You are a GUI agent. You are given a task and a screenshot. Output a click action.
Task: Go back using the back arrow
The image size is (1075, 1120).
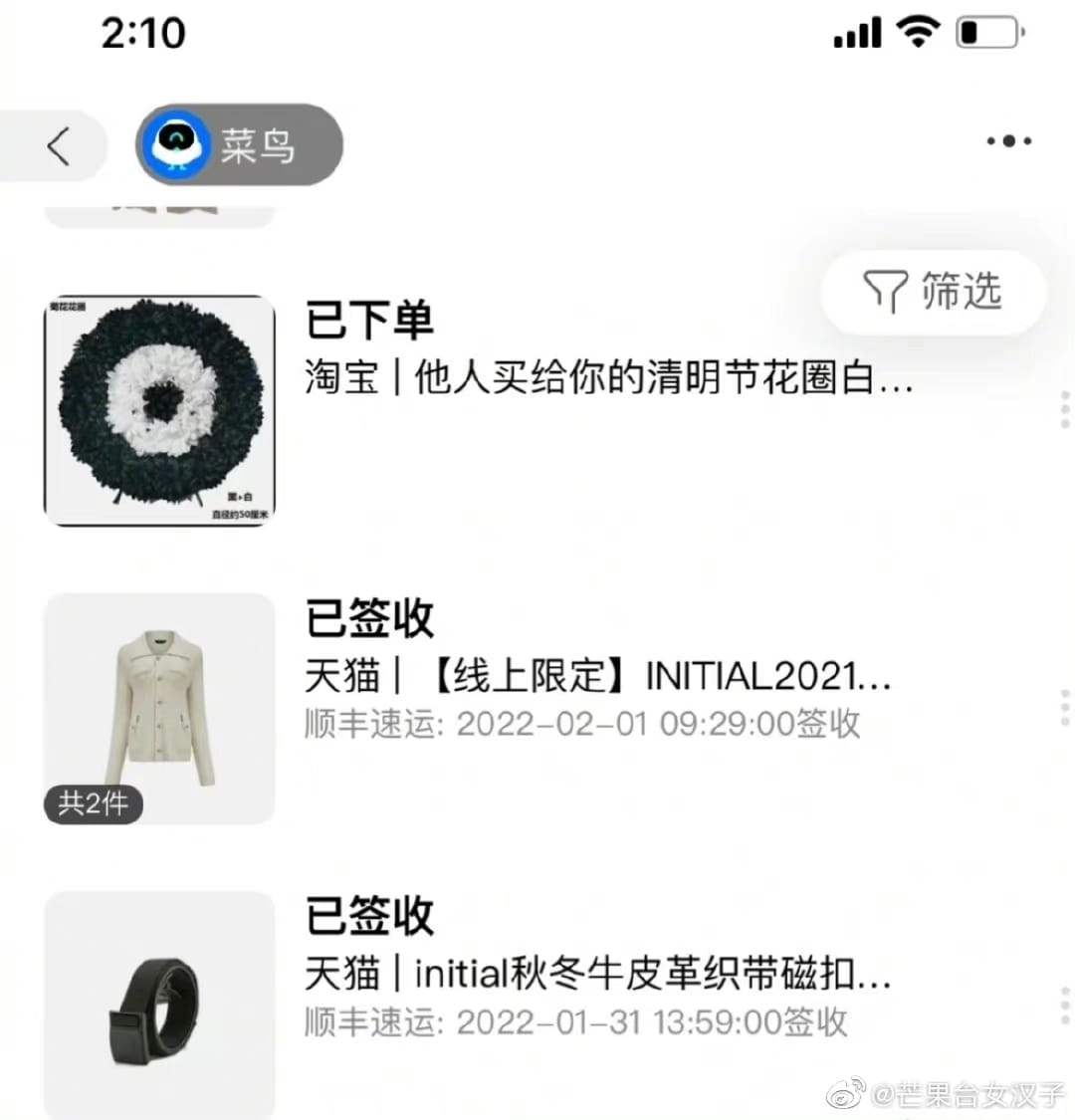58,146
